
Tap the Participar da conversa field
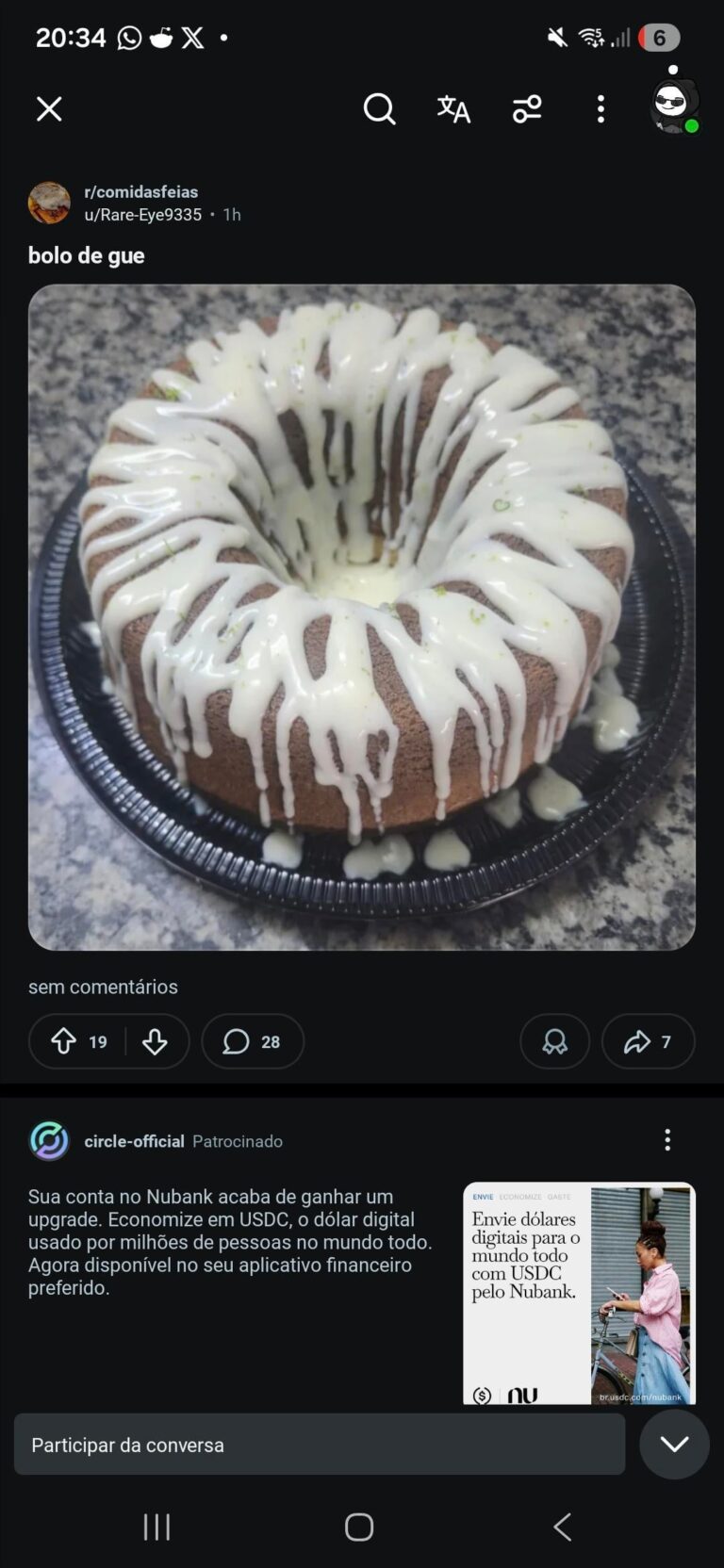tap(319, 1445)
